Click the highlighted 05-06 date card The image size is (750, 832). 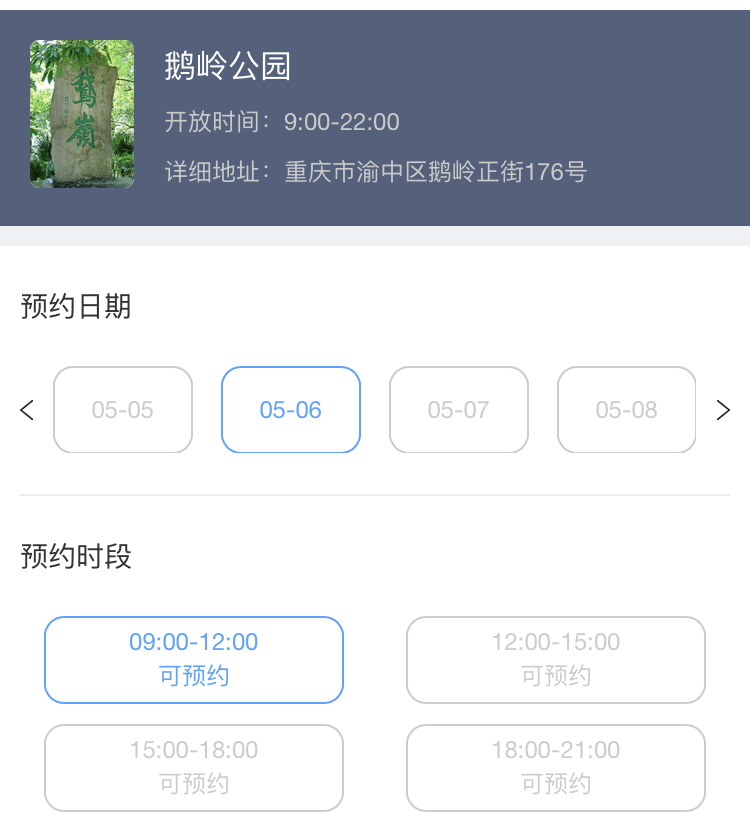[290, 410]
